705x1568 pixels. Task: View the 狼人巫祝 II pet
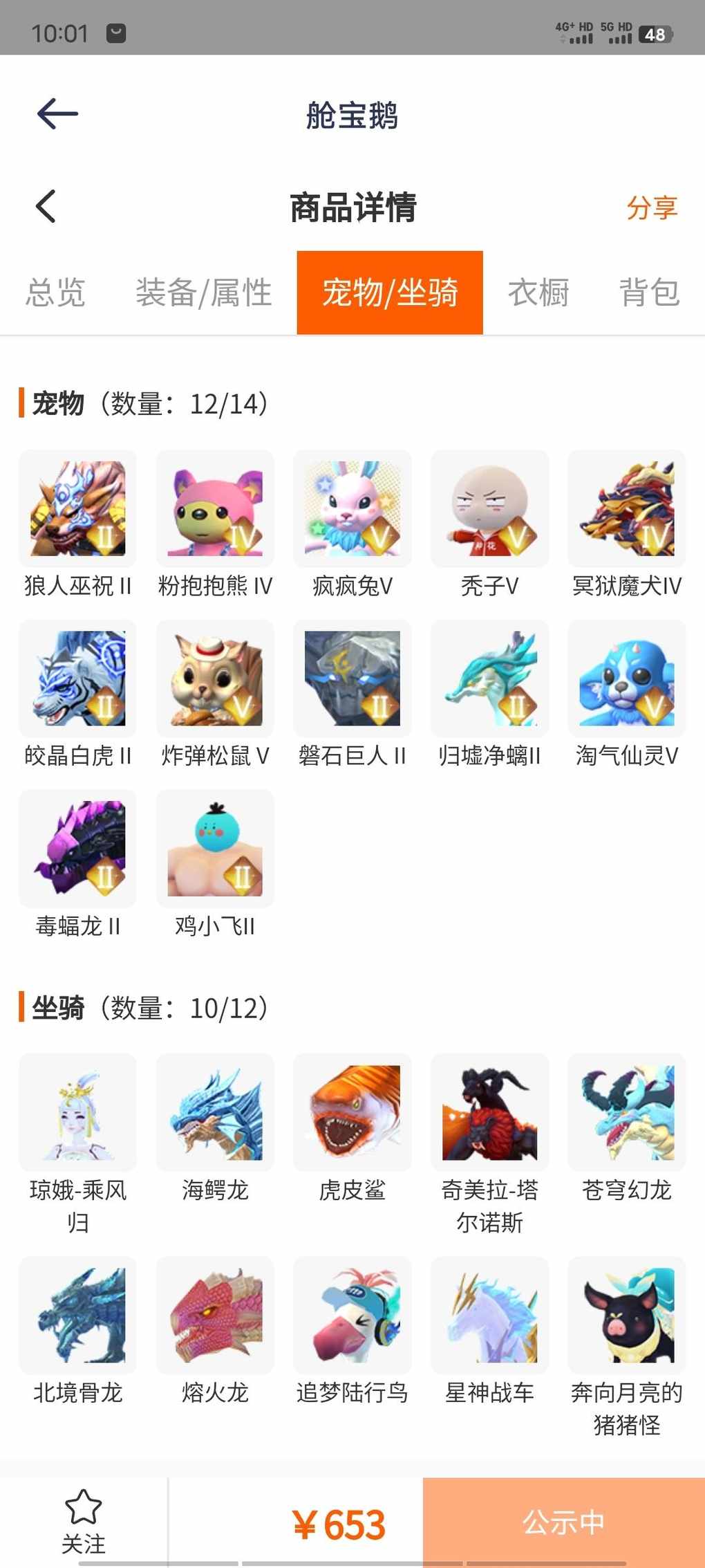click(x=77, y=509)
